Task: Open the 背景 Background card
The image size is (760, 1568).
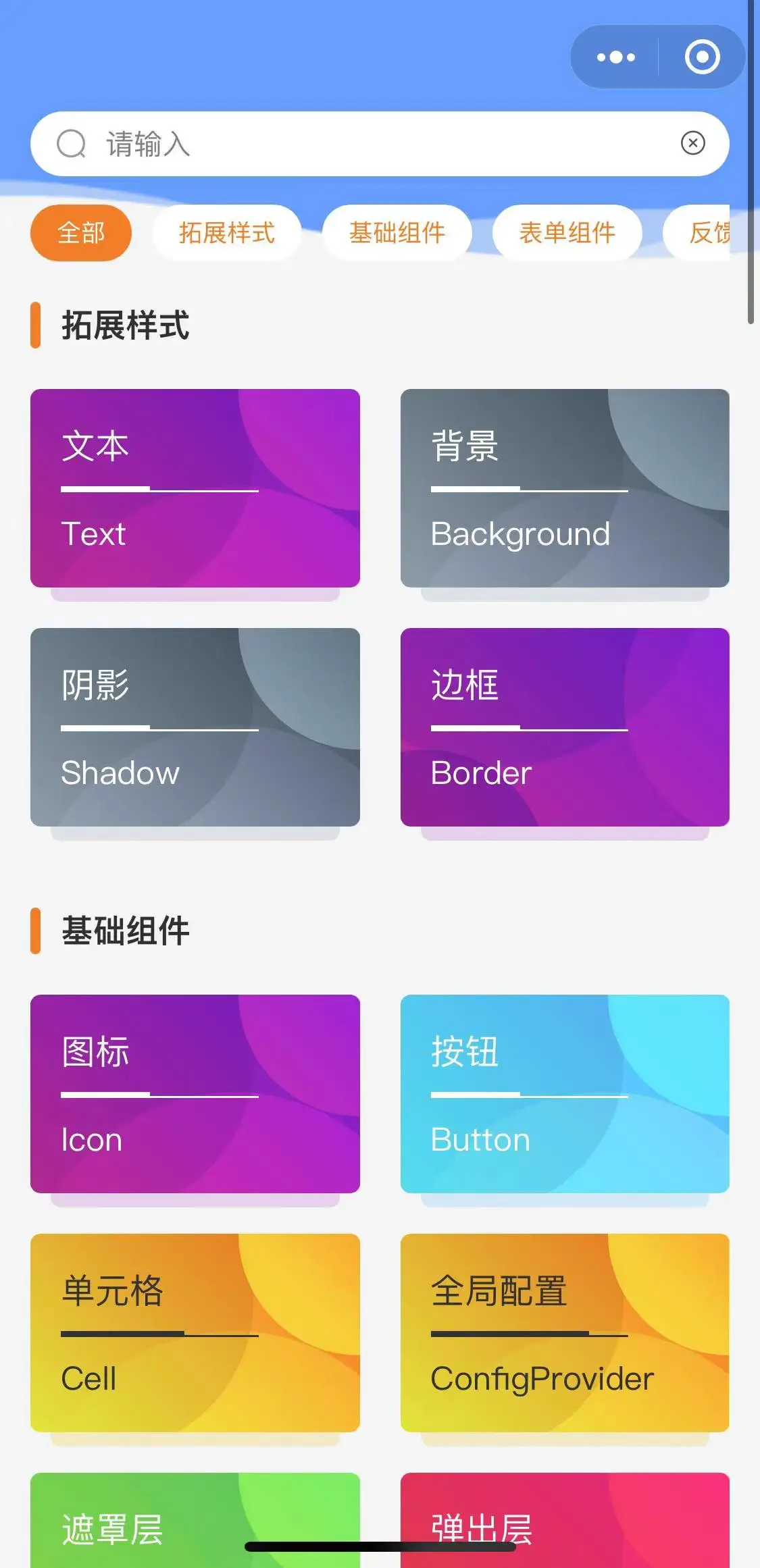Action: (x=565, y=488)
